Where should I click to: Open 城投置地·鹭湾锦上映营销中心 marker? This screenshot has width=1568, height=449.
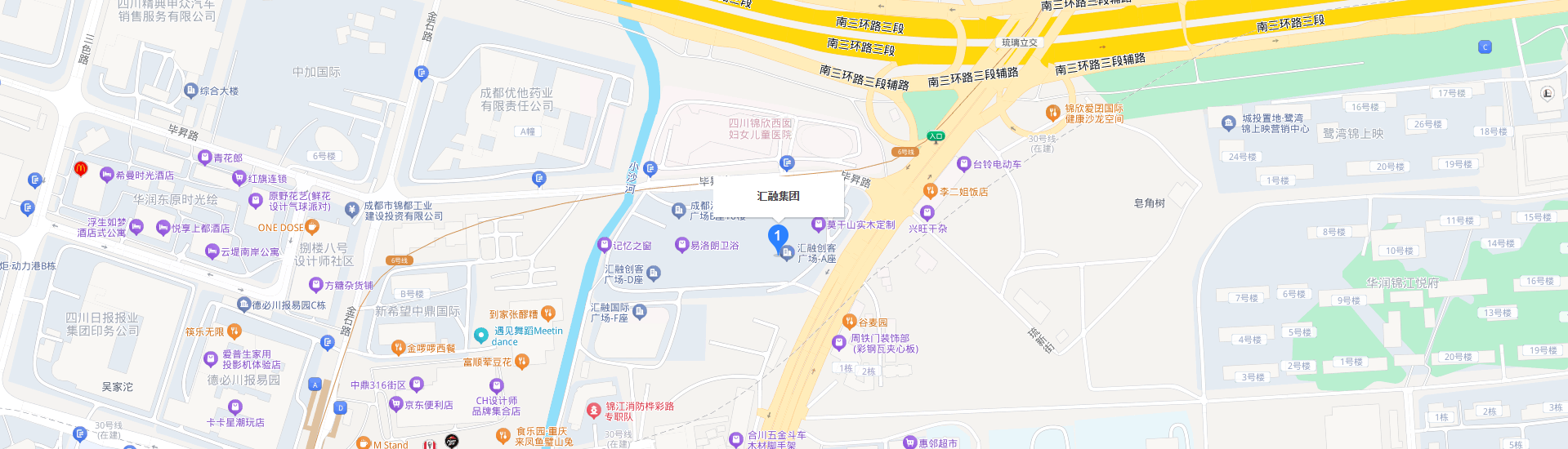click(x=1229, y=123)
